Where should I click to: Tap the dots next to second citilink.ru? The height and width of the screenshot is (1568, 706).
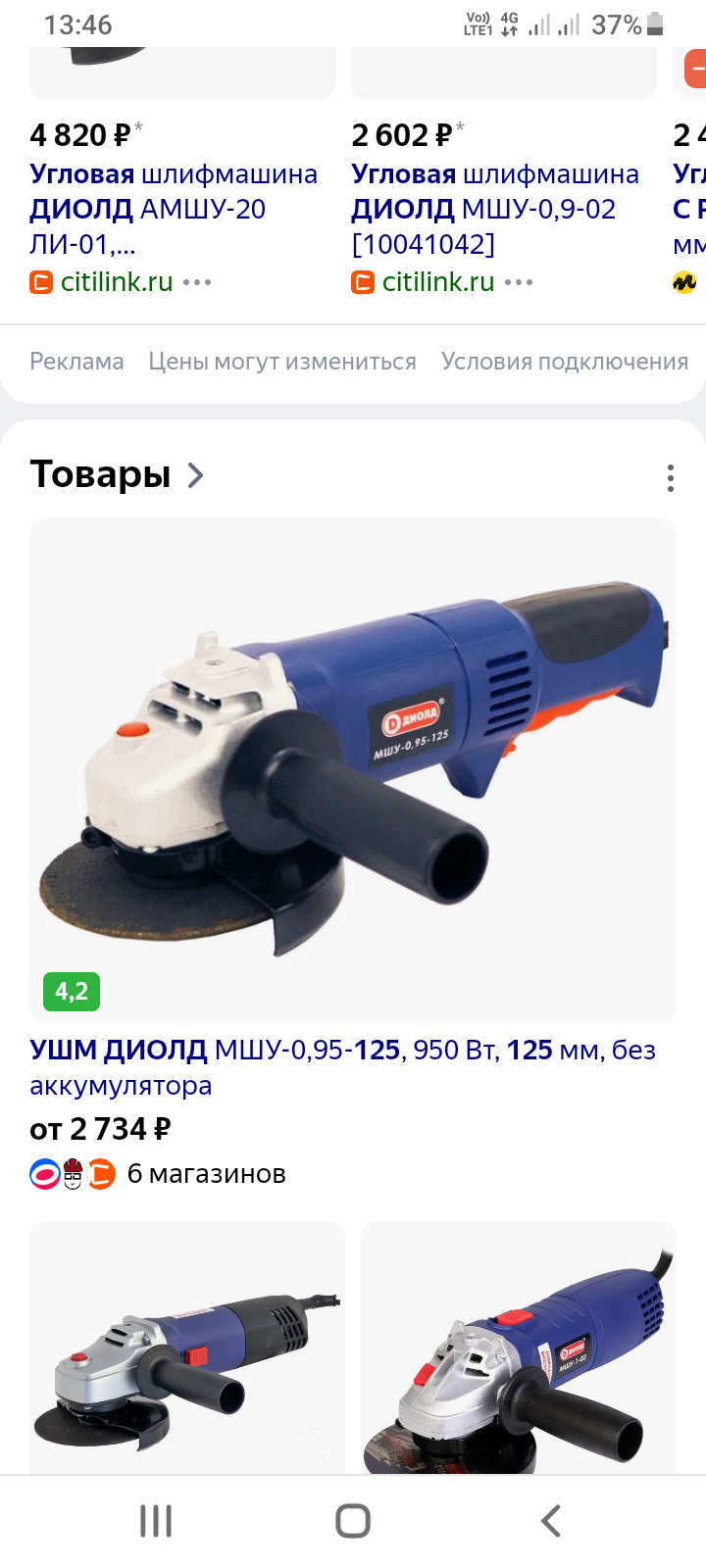[519, 282]
